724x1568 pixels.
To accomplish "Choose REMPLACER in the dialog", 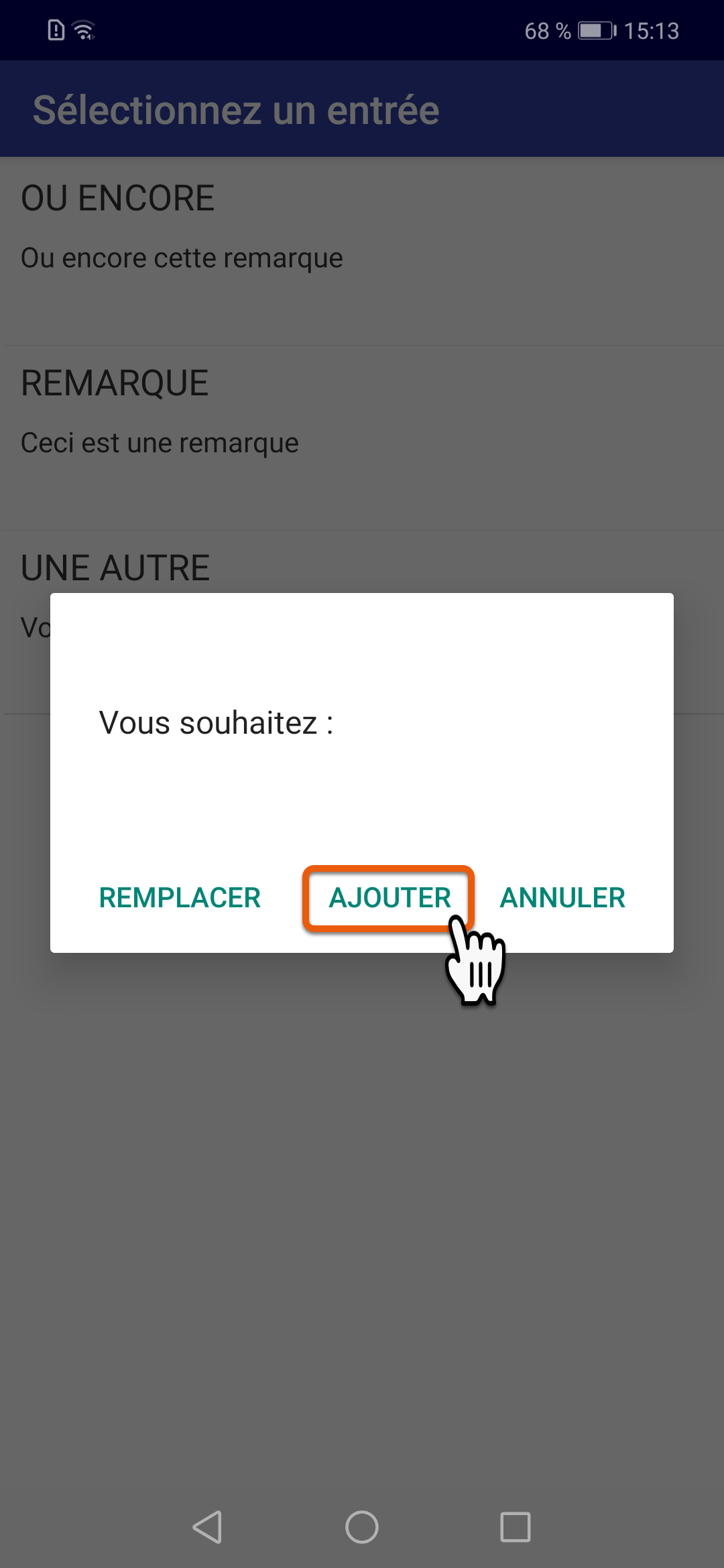I will [x=180, y=898].
